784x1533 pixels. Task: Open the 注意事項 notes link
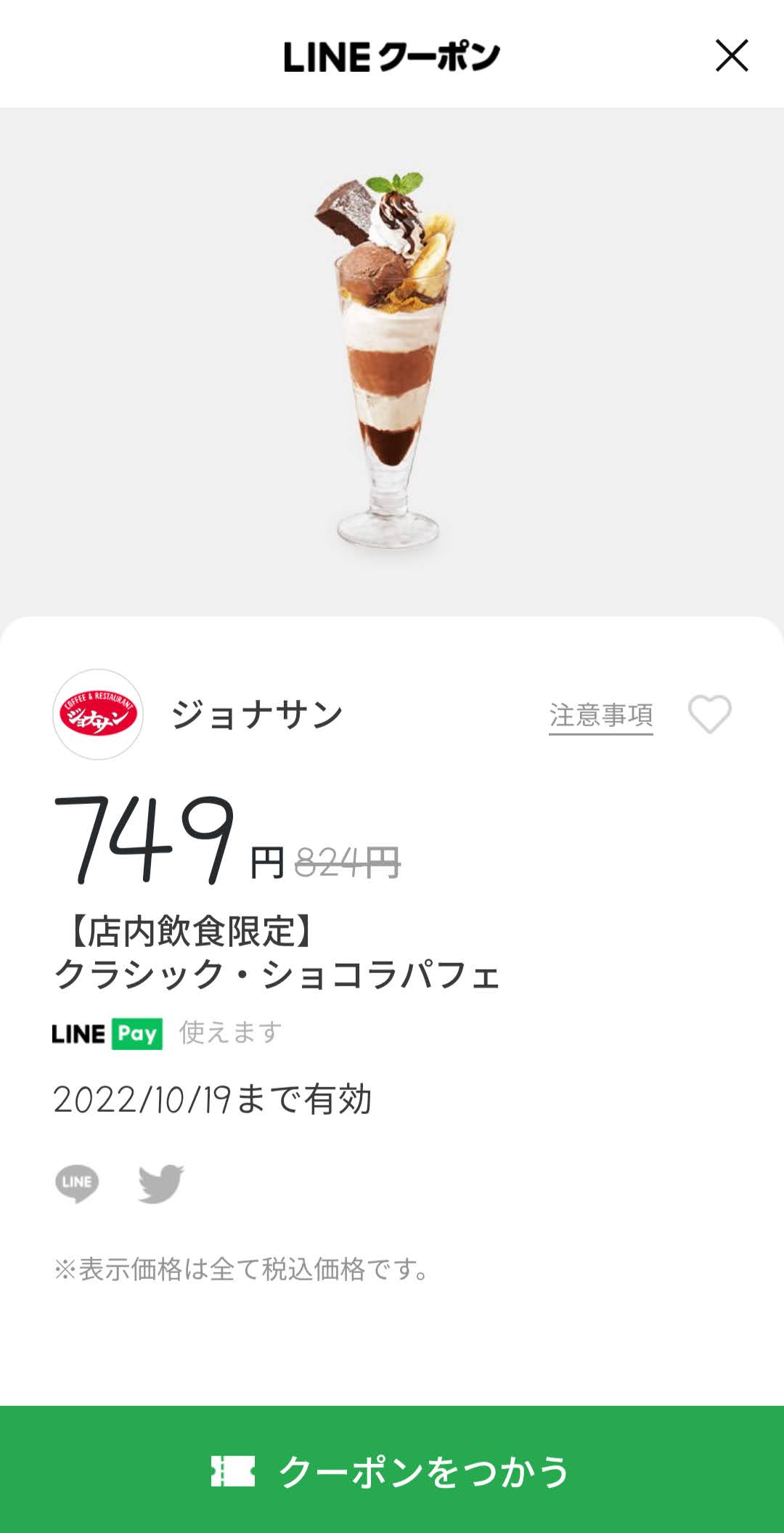coord(600,716)
